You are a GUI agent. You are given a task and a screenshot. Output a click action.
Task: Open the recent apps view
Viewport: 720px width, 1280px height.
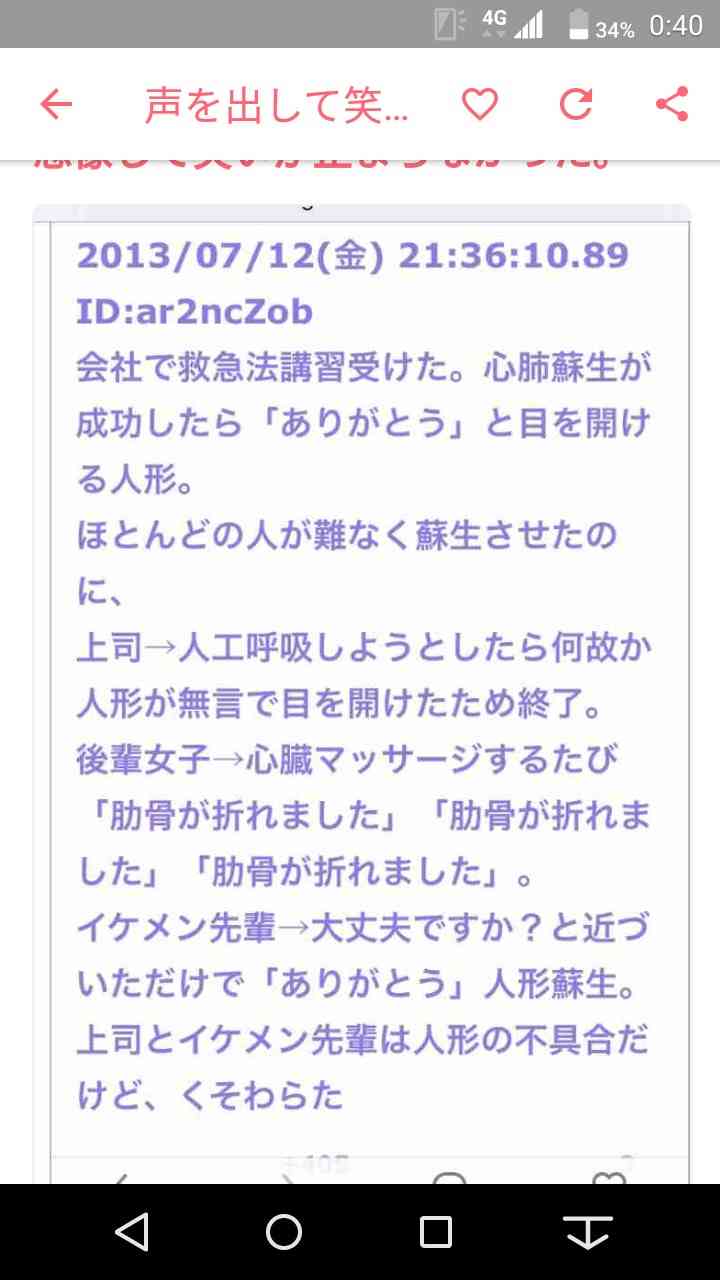coord(436,1232)
